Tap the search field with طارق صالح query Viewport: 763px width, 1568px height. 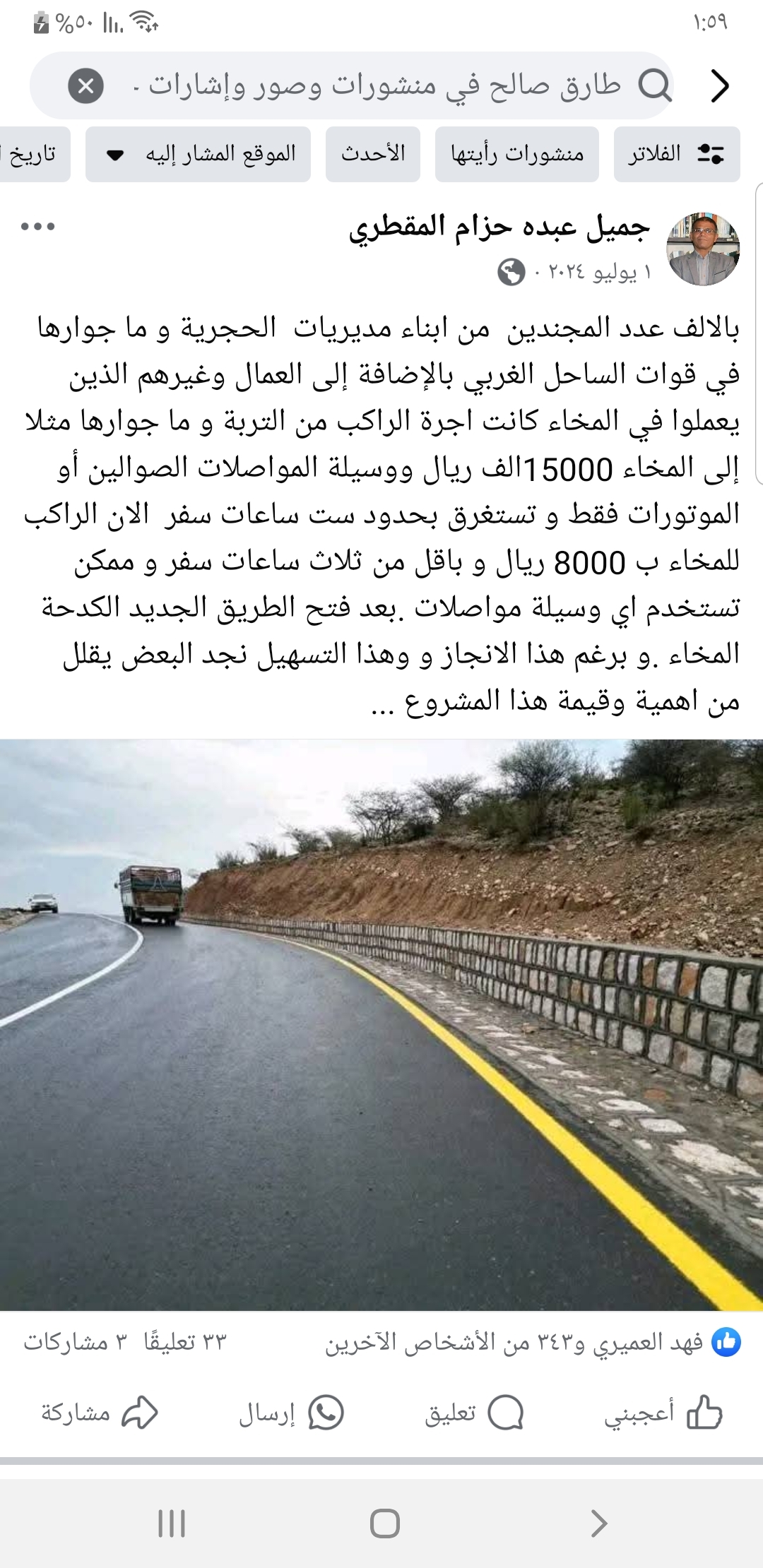351,85
